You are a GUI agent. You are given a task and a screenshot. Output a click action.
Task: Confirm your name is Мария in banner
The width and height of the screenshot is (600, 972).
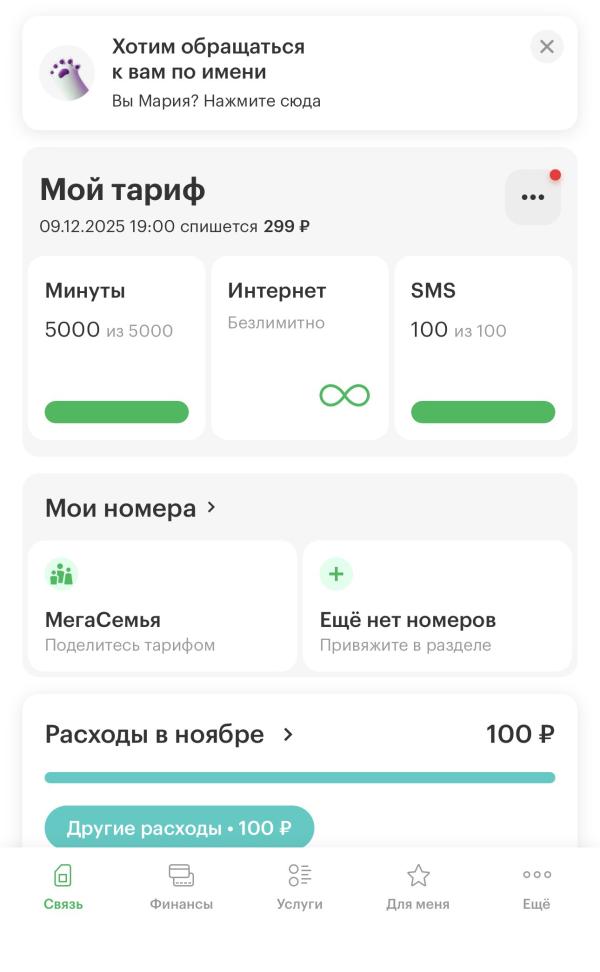coord(216,101)
